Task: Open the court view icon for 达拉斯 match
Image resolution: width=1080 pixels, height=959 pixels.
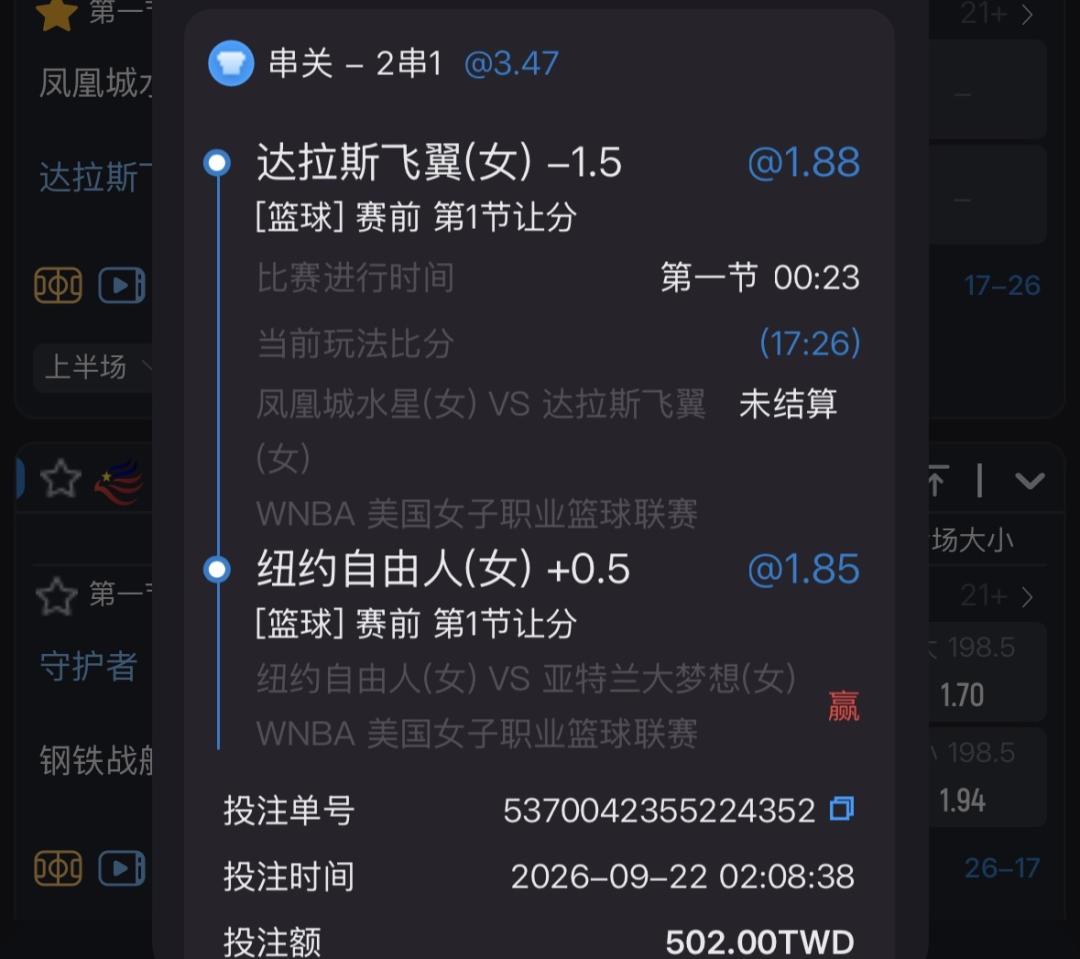Action: 58,285
